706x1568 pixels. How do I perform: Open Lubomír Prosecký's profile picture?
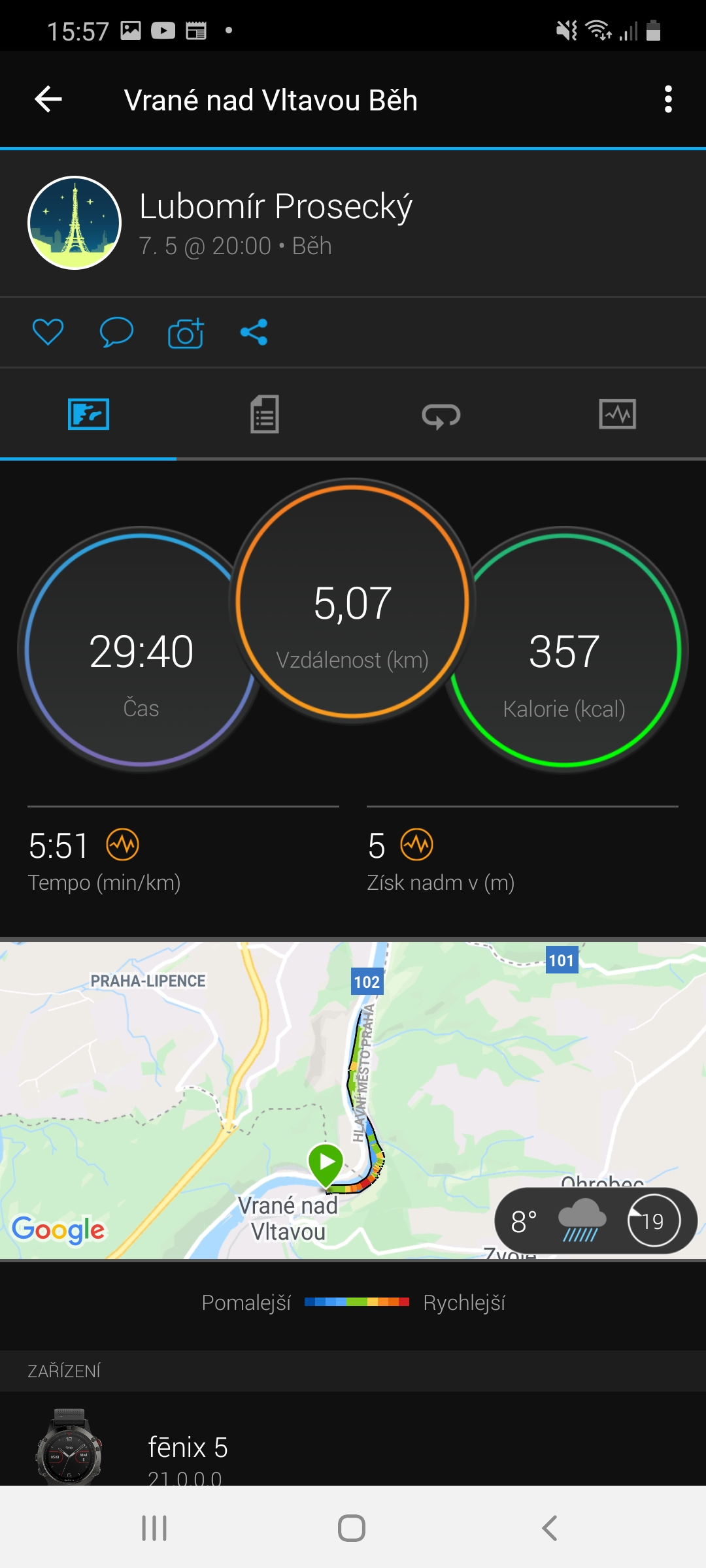tap(75, 223)
